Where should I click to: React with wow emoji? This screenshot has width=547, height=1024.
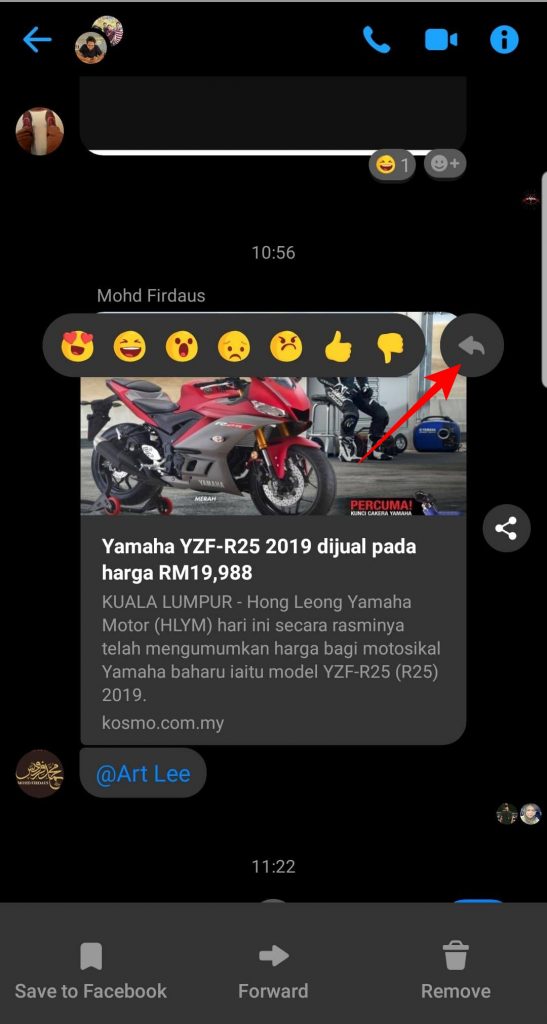(x=181, y=345)
